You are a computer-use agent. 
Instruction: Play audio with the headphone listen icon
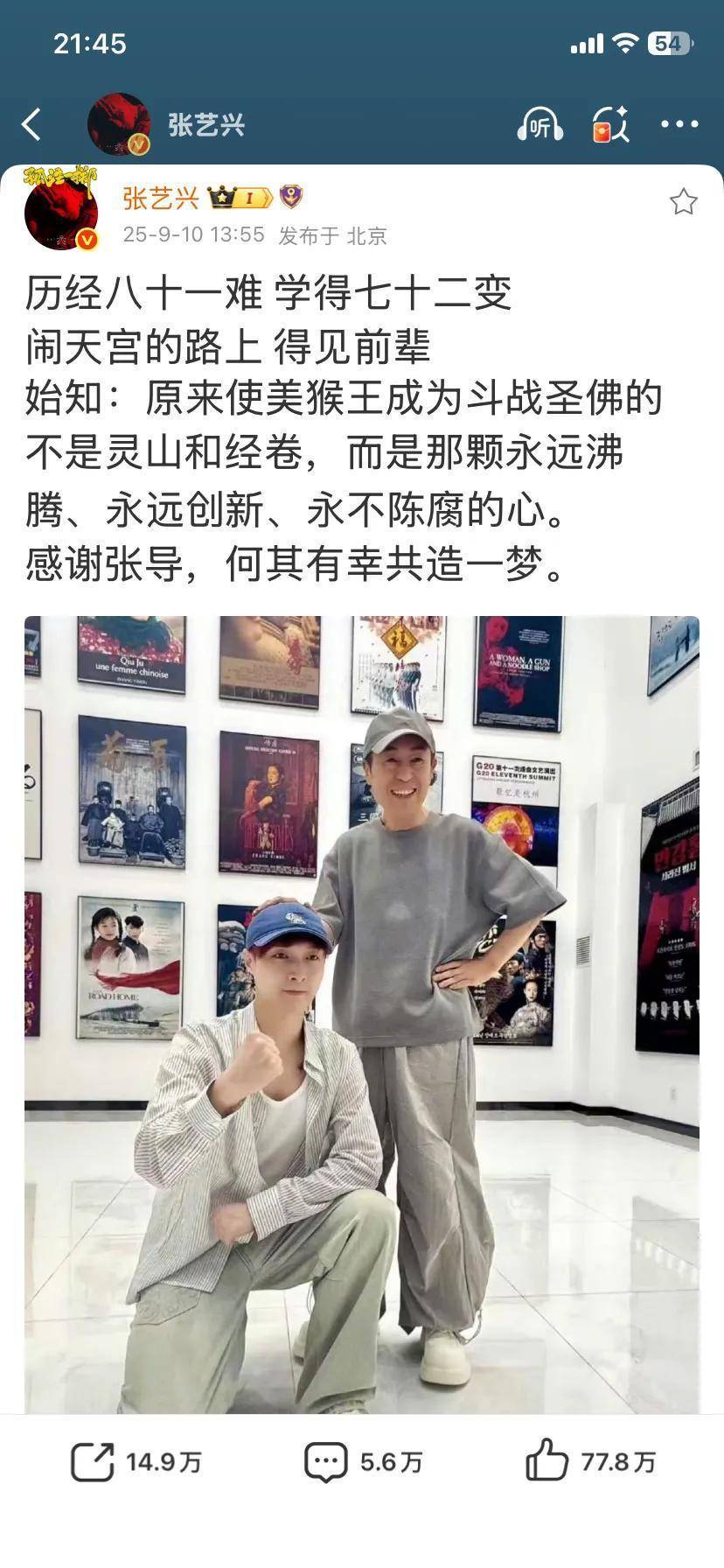point(540,125)
